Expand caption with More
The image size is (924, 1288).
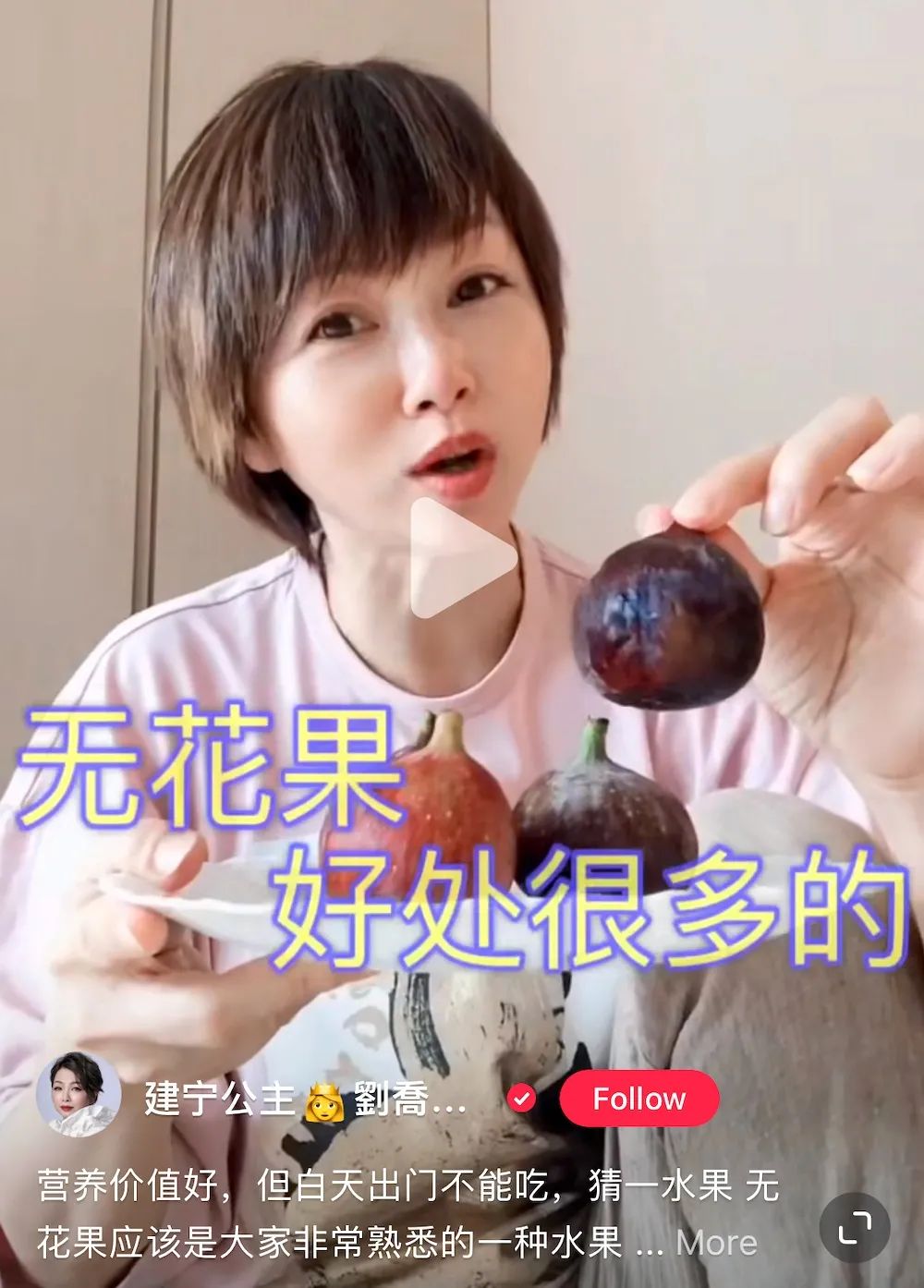[716, 1243]
